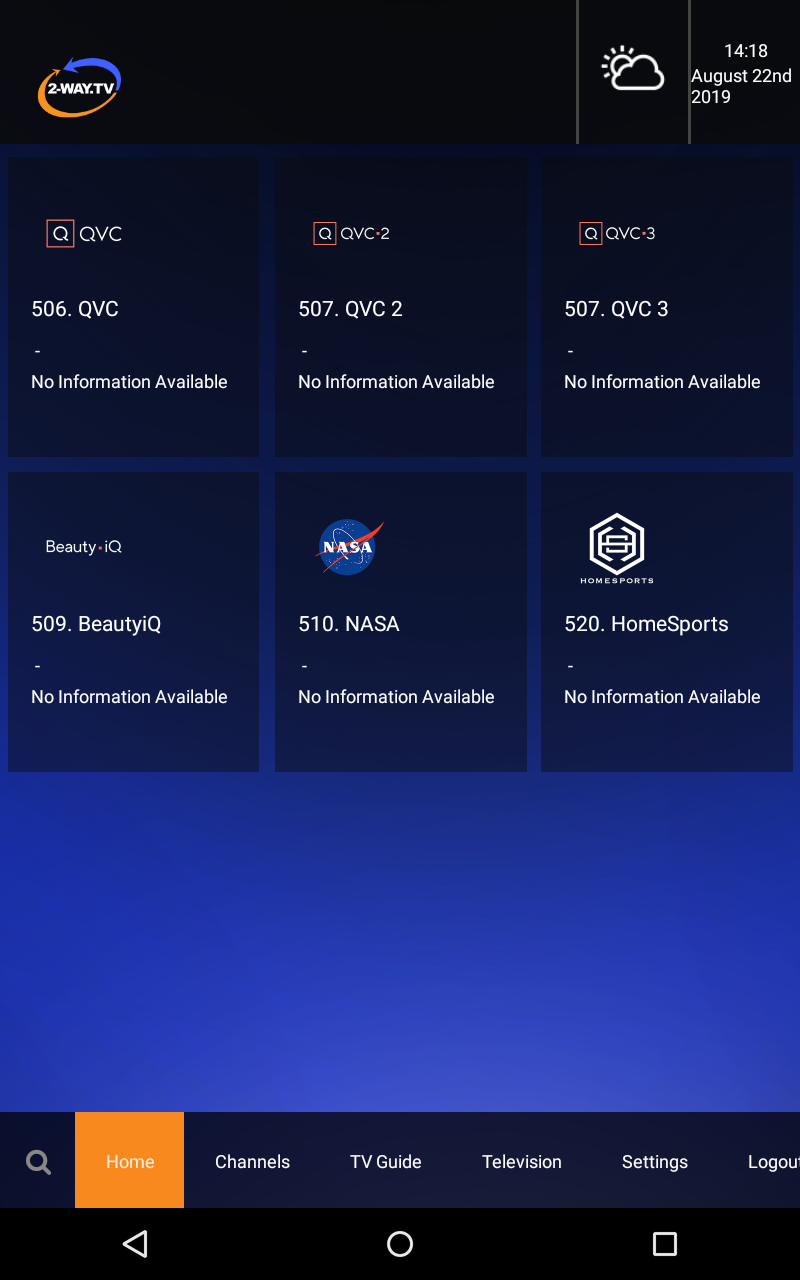Open channel 509 BeautyiQ card
The width and height of the screenshot is (800, 1280).
pyautogui.click(x=133, y=621)
